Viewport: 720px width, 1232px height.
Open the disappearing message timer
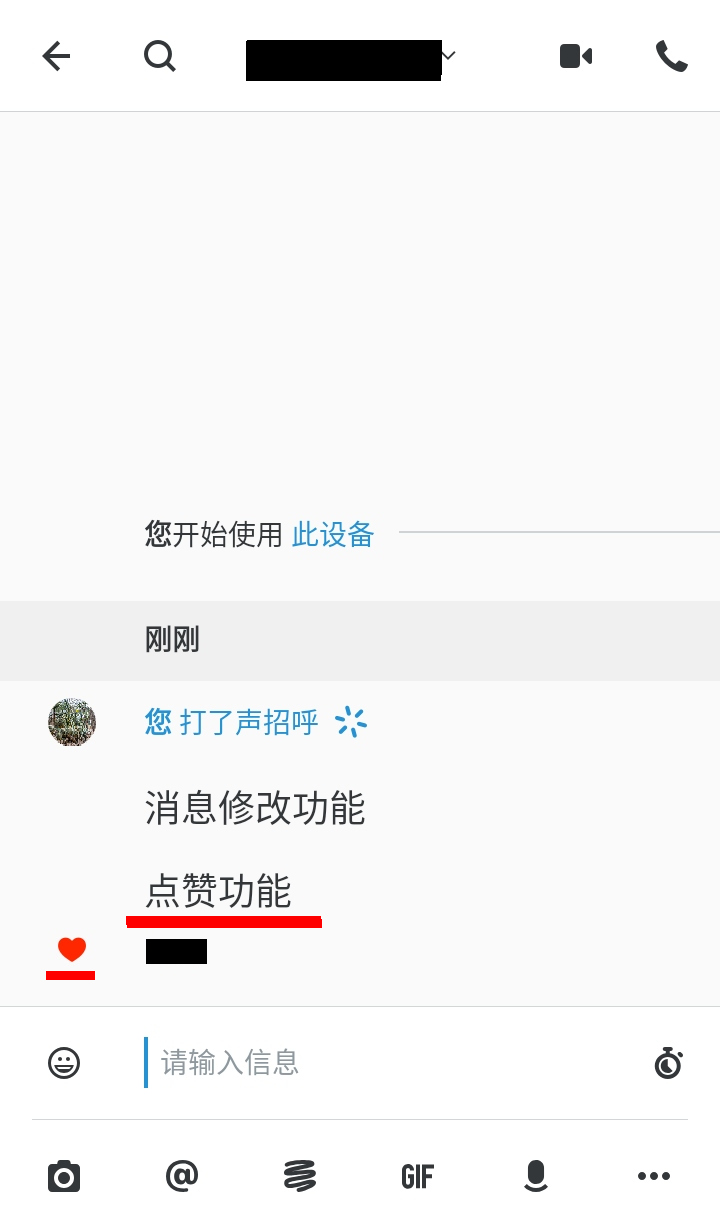(x=668, y=1062)
